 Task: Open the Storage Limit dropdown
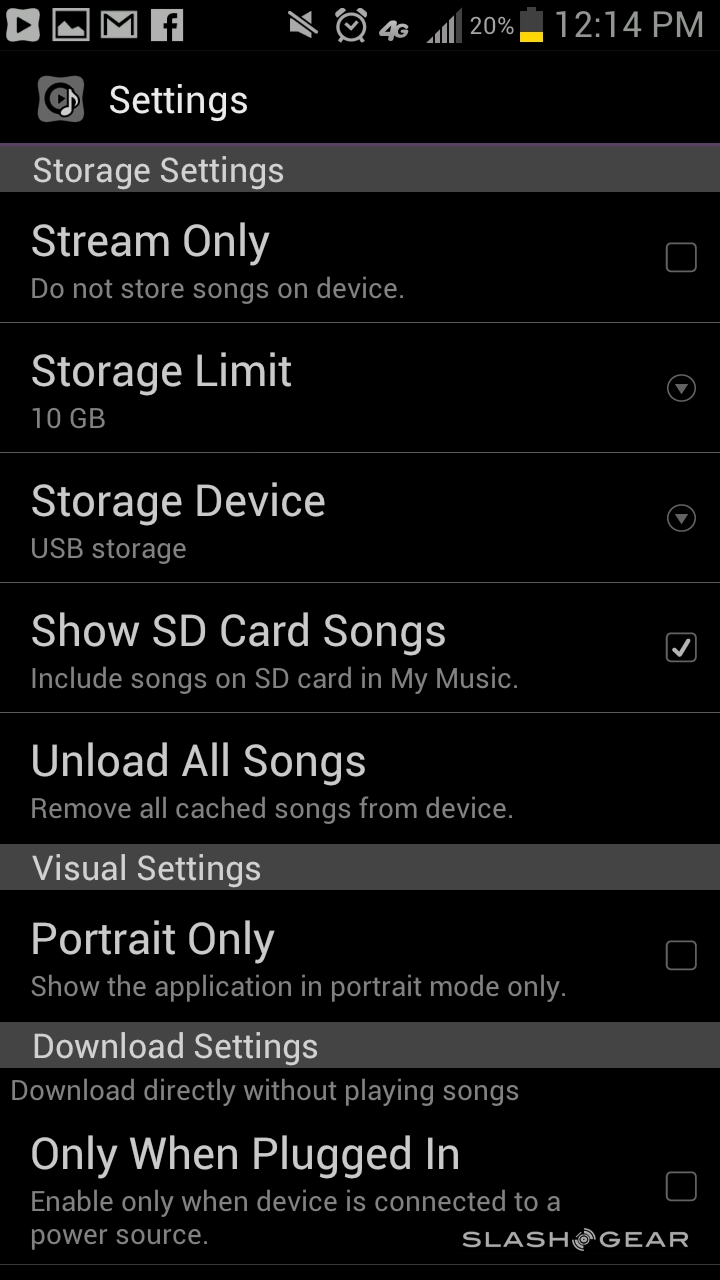tap(681, 388)
